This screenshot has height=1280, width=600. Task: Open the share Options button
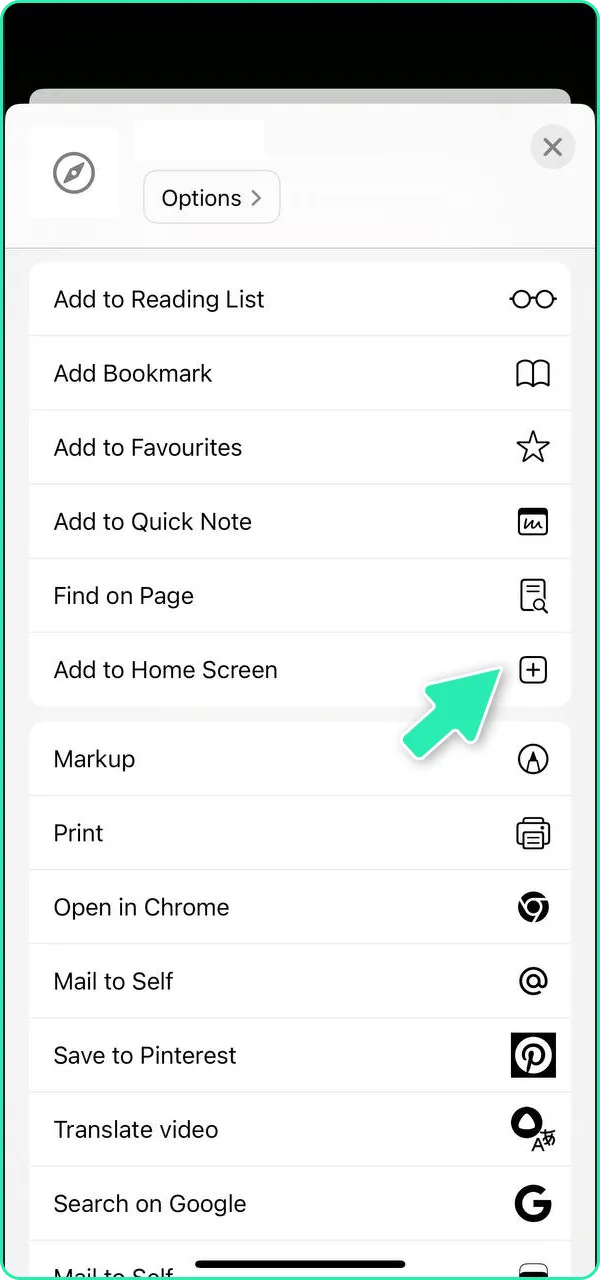coord(212,198)
